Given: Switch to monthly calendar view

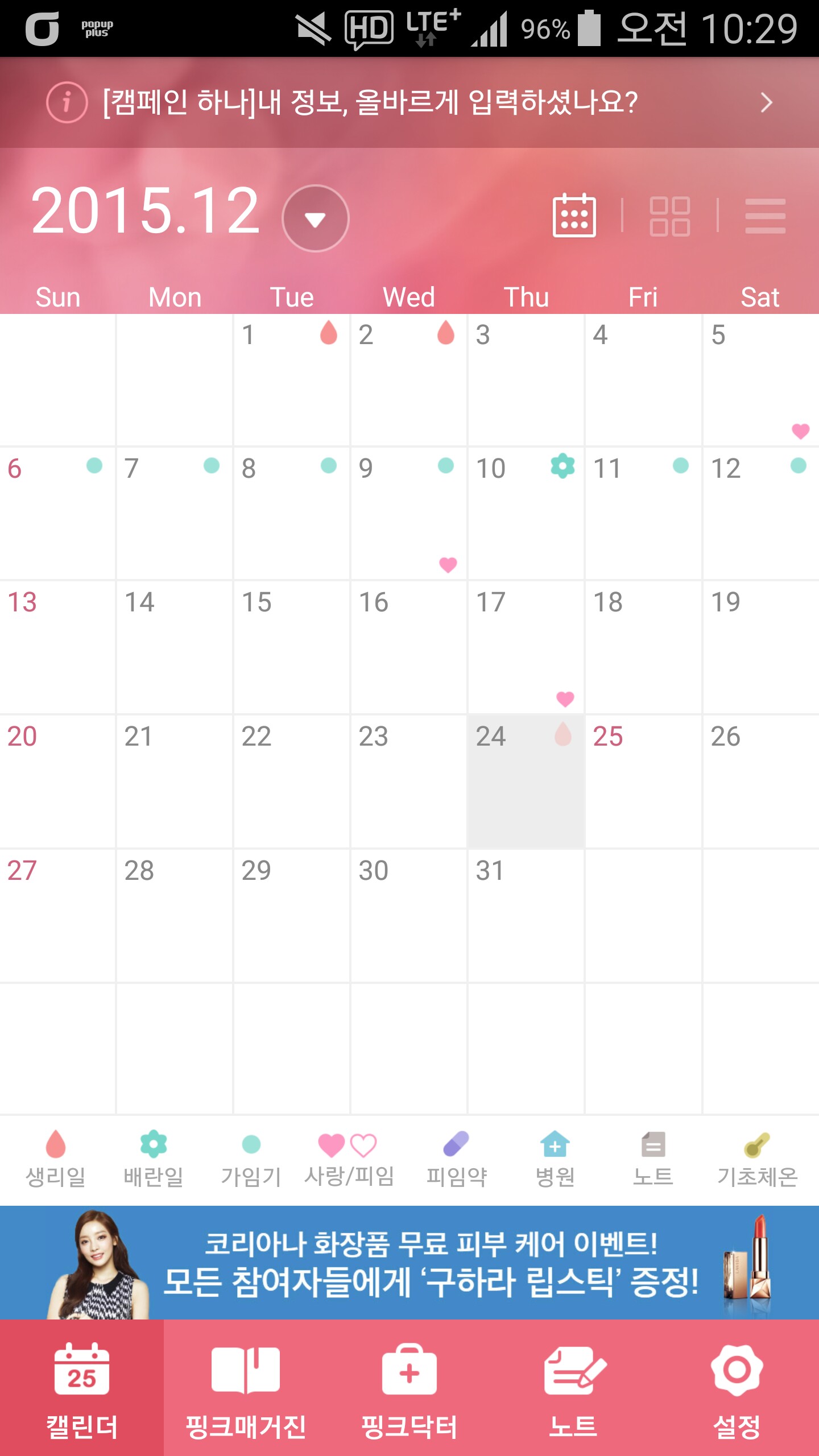Looking at the screenshot, I should (574, 216).
